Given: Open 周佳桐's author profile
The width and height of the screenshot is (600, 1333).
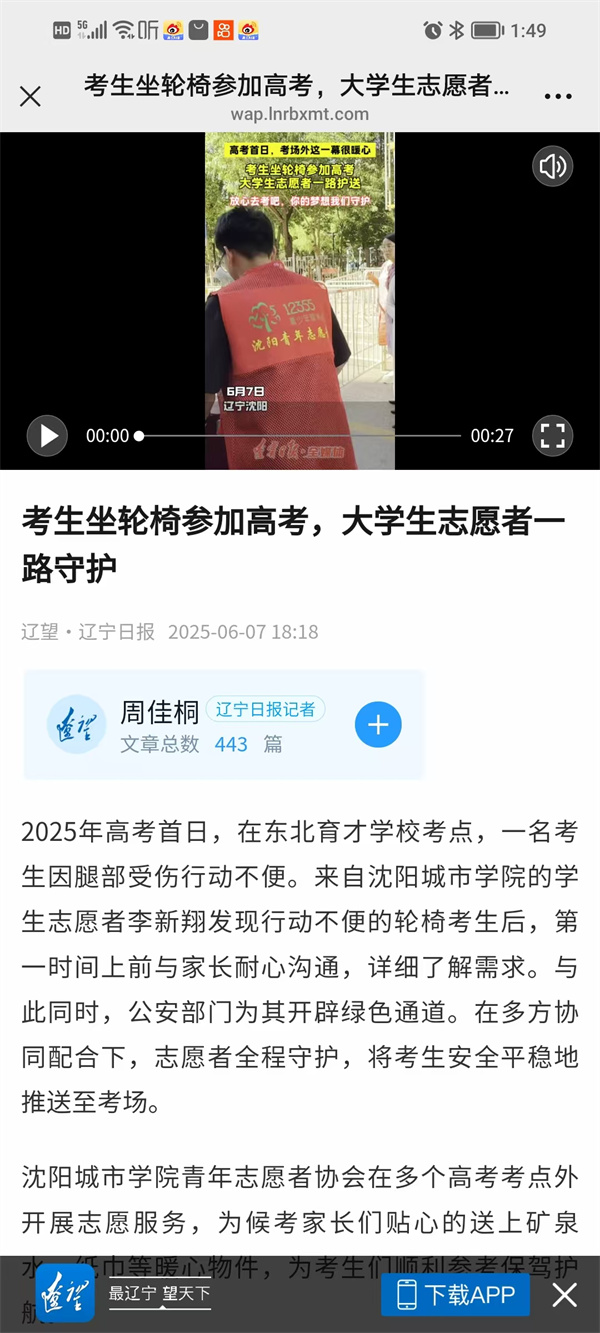Looking at the screenshot, I should coord(160,711).
